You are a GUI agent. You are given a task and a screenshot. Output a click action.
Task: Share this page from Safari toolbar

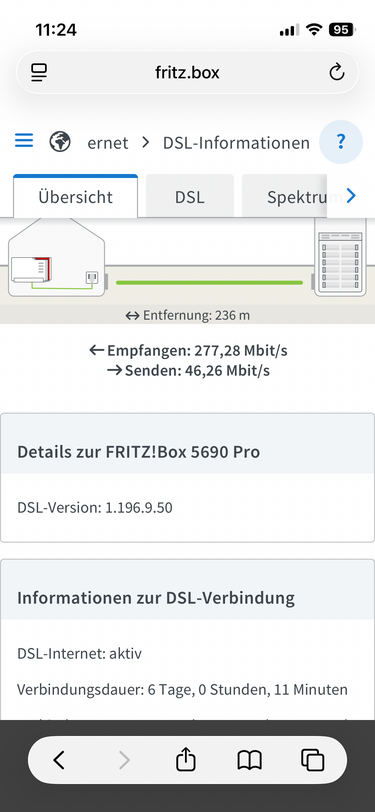pyautogui.click(x=186, y=759)
